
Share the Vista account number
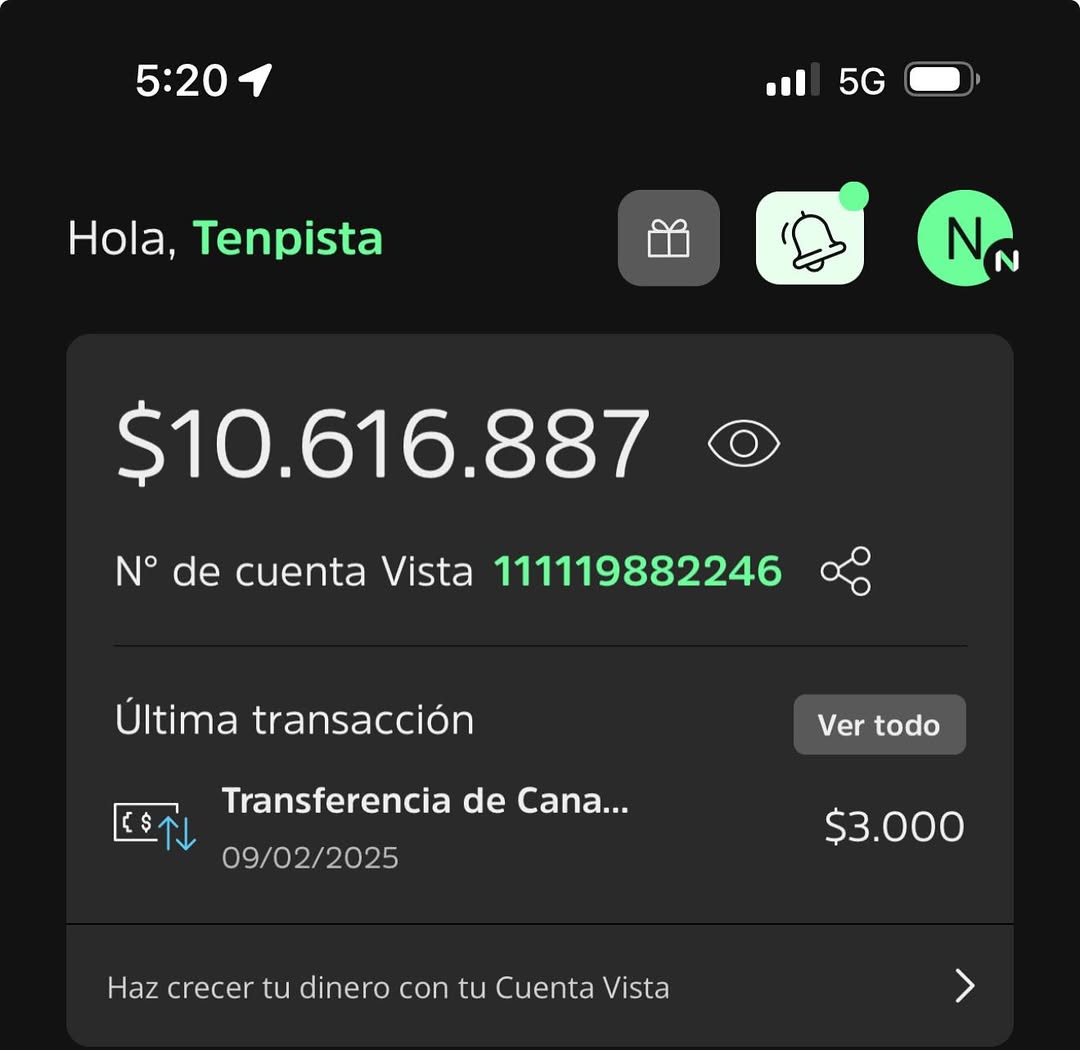[x=846, y=571]
